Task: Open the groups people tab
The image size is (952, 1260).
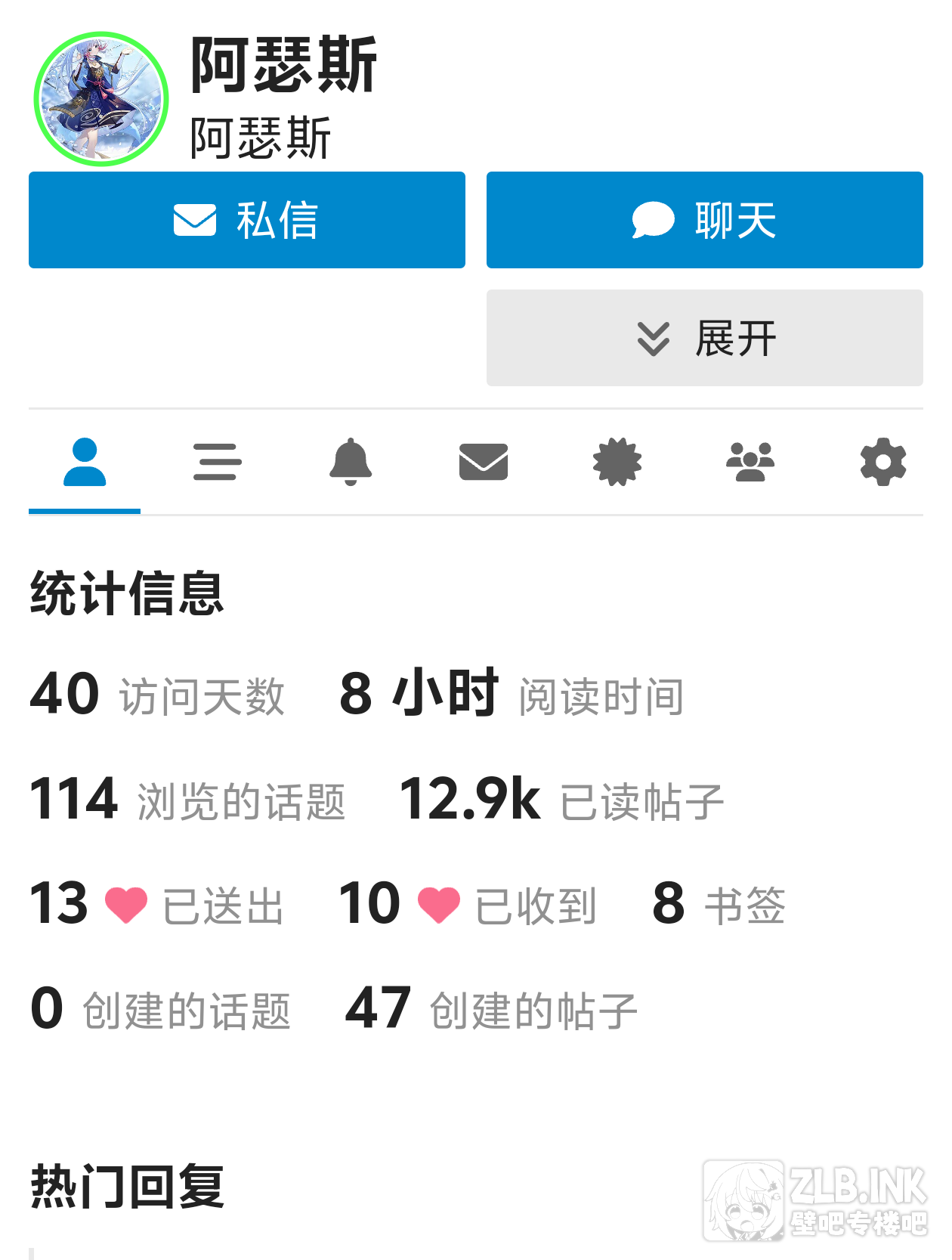Action: coord(750,462)
